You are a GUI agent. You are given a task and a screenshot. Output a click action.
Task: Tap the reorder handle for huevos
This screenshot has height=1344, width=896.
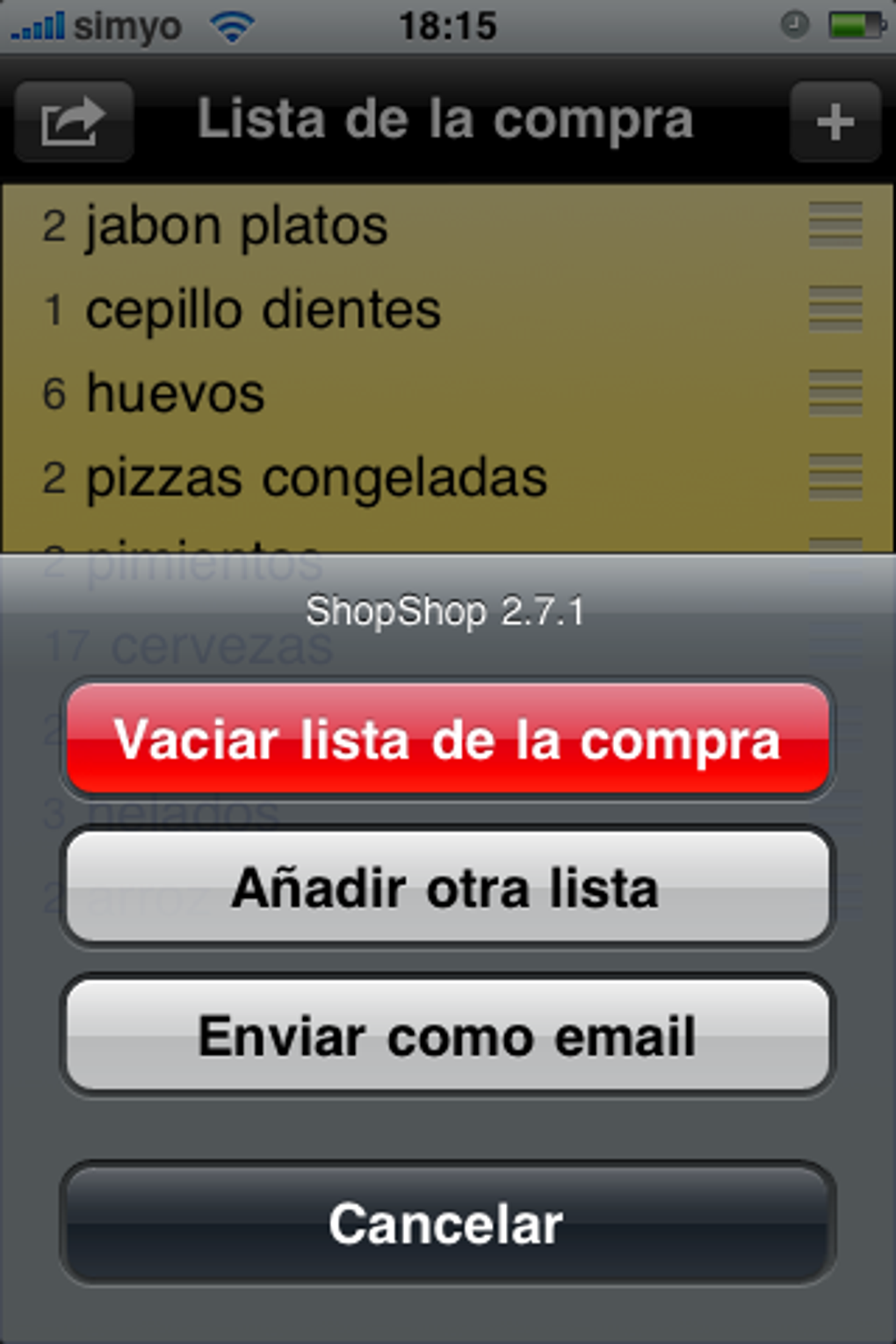tap(835, 394)
